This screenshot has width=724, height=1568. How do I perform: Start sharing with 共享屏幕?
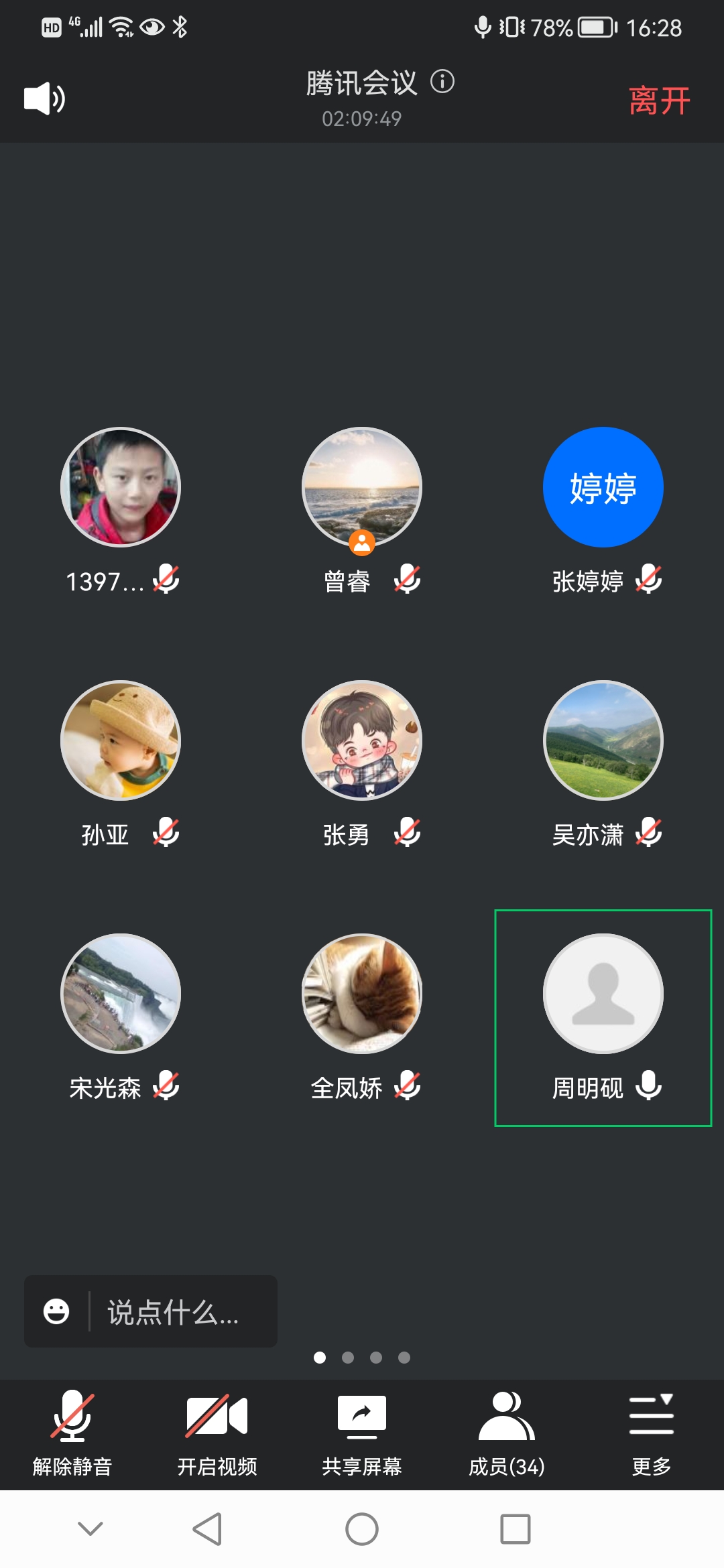[361, 1433]
